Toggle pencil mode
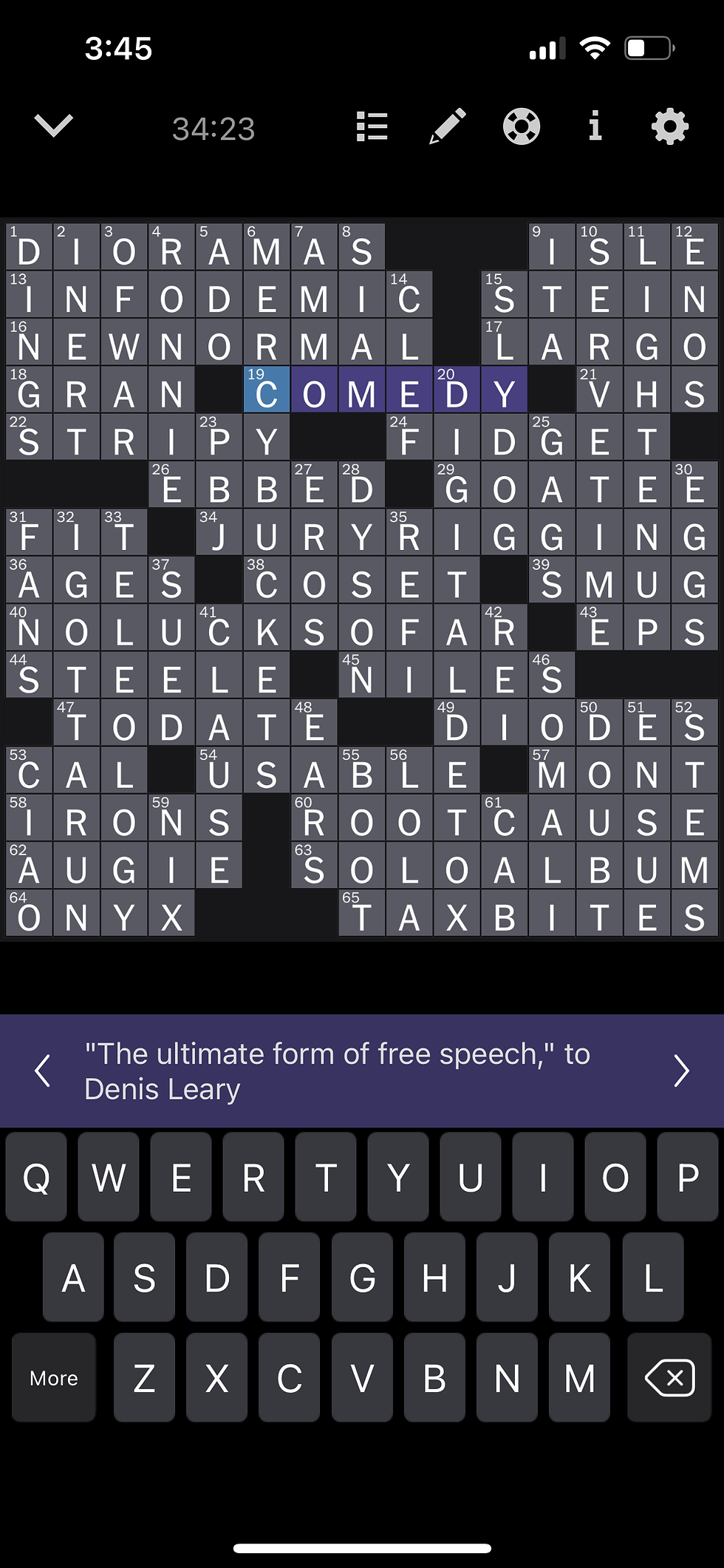Image resolution: width=724 pixels, height=1568 pixels. click(x=448, y=126)
